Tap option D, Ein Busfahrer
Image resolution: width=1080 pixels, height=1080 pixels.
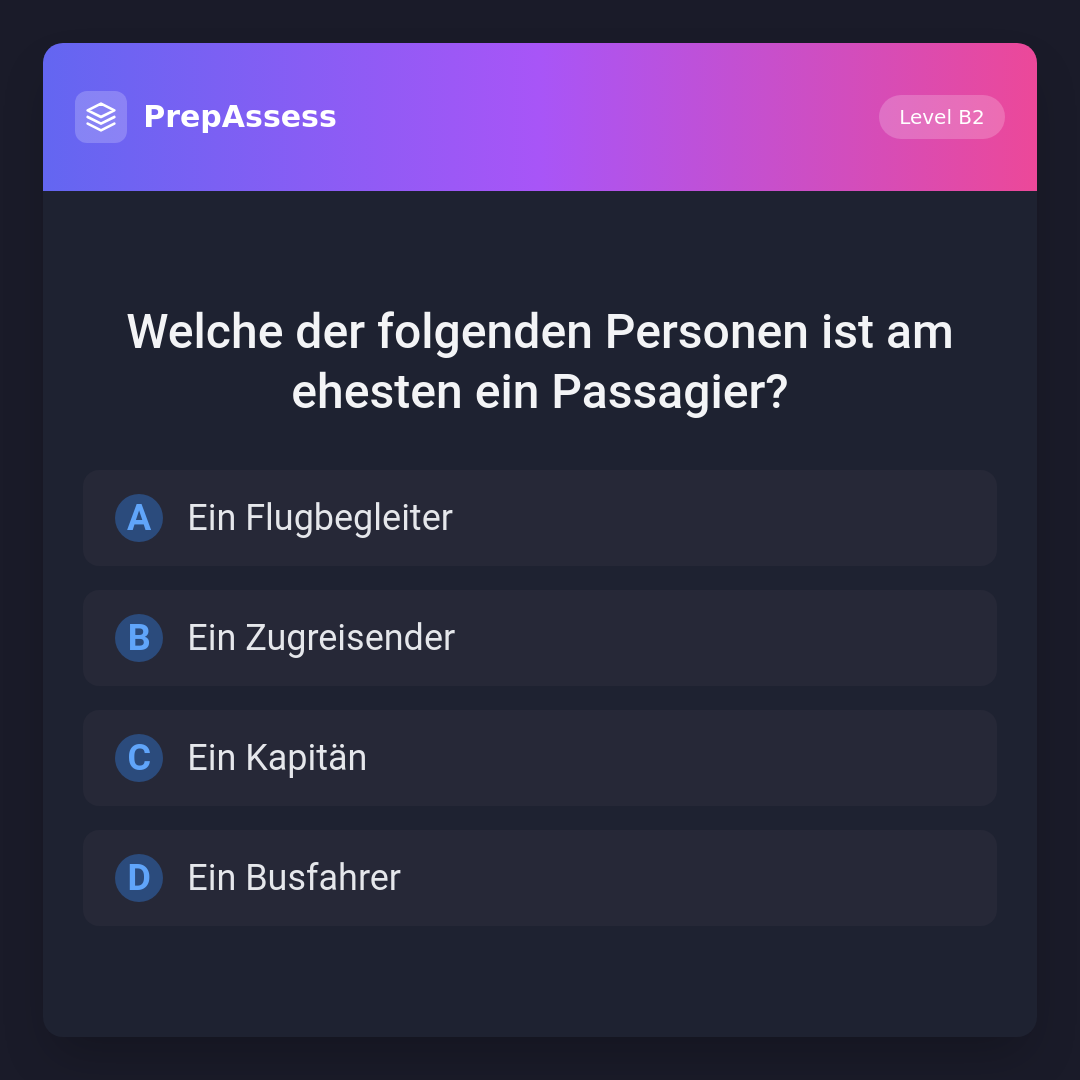pos(539,878)
